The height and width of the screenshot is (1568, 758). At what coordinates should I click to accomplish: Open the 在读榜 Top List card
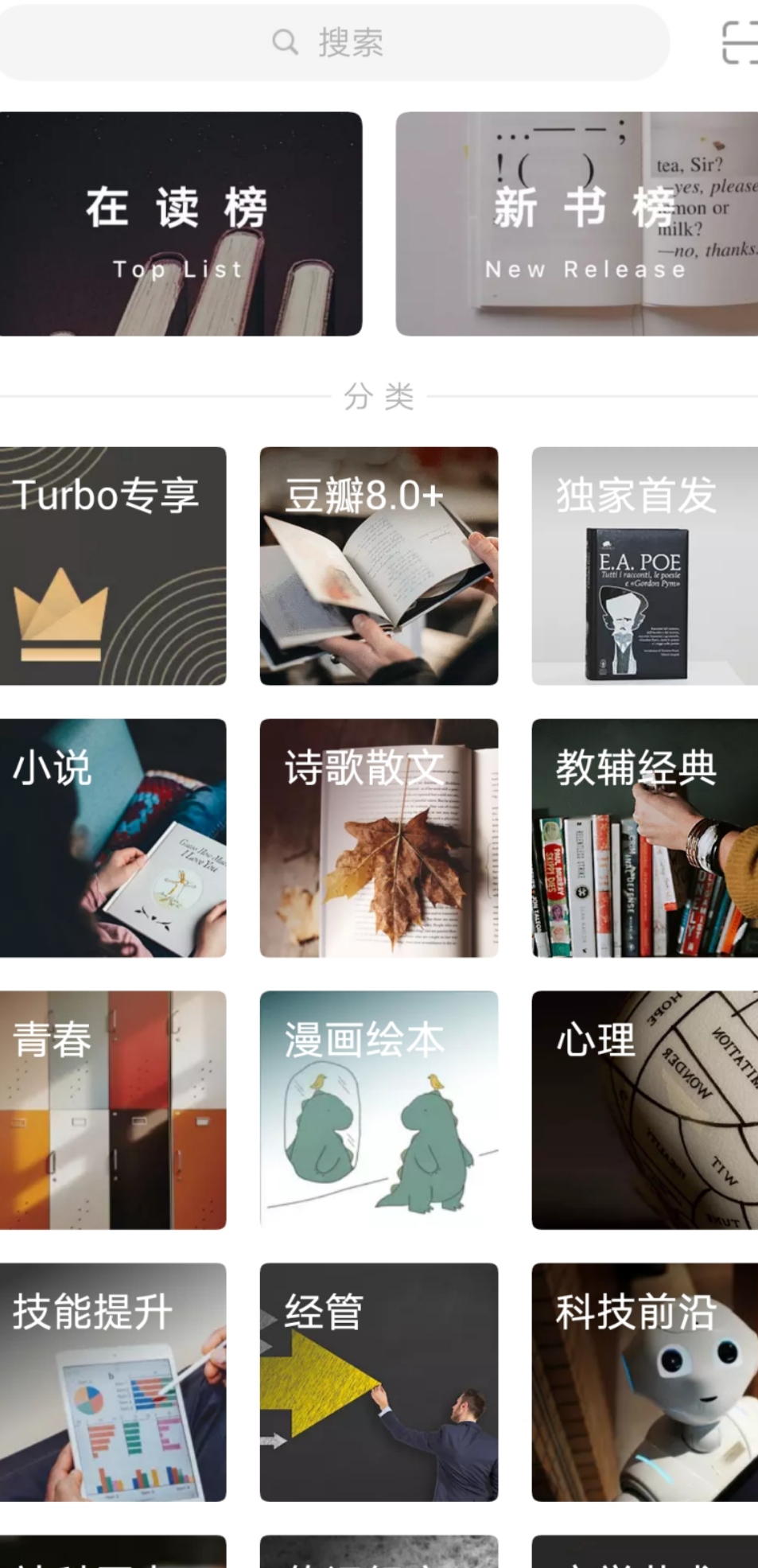click(180, 224)
